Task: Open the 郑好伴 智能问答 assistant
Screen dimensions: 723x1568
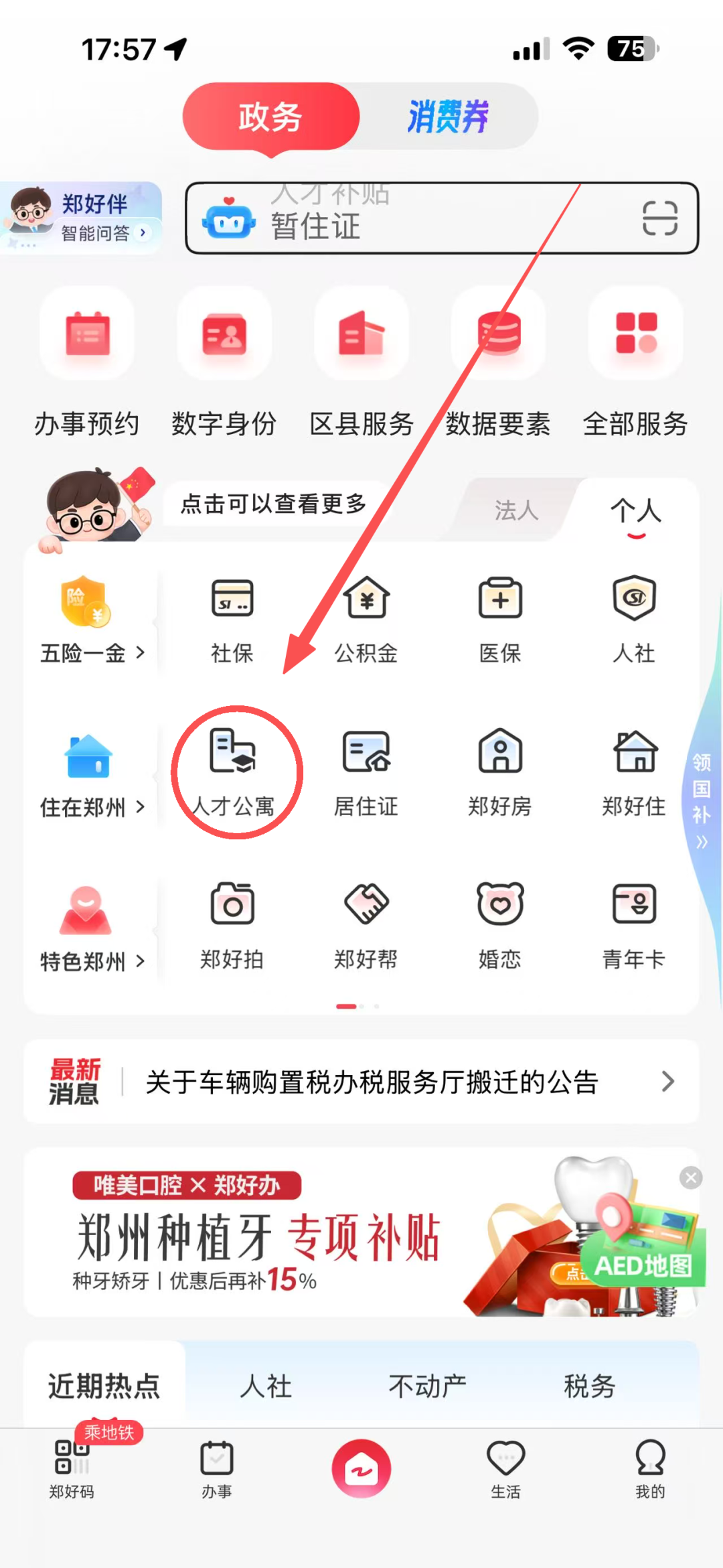Action: [x=82, y=217]
